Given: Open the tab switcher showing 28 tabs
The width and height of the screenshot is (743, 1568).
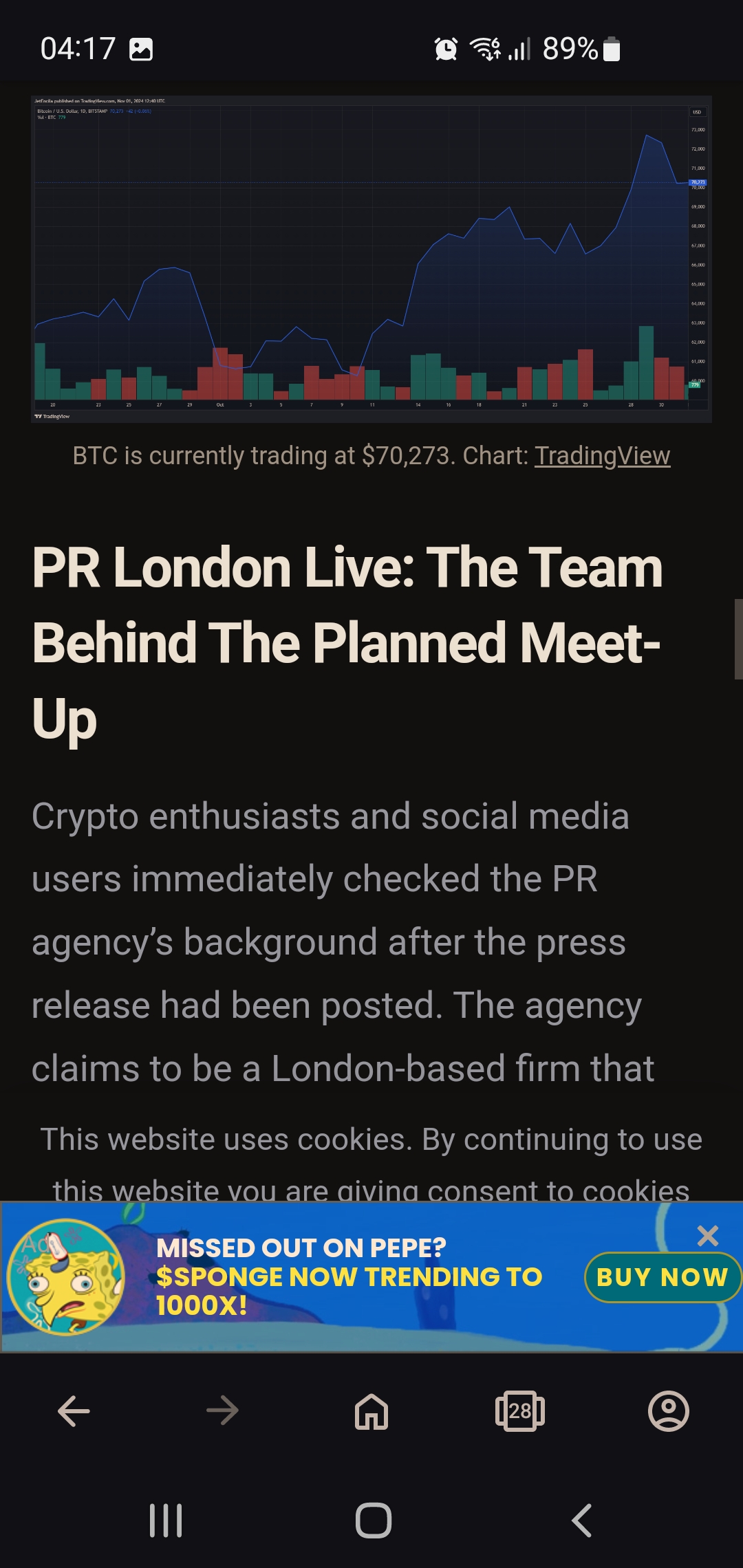Looking at the screenshot, I should click(520, 1411).
